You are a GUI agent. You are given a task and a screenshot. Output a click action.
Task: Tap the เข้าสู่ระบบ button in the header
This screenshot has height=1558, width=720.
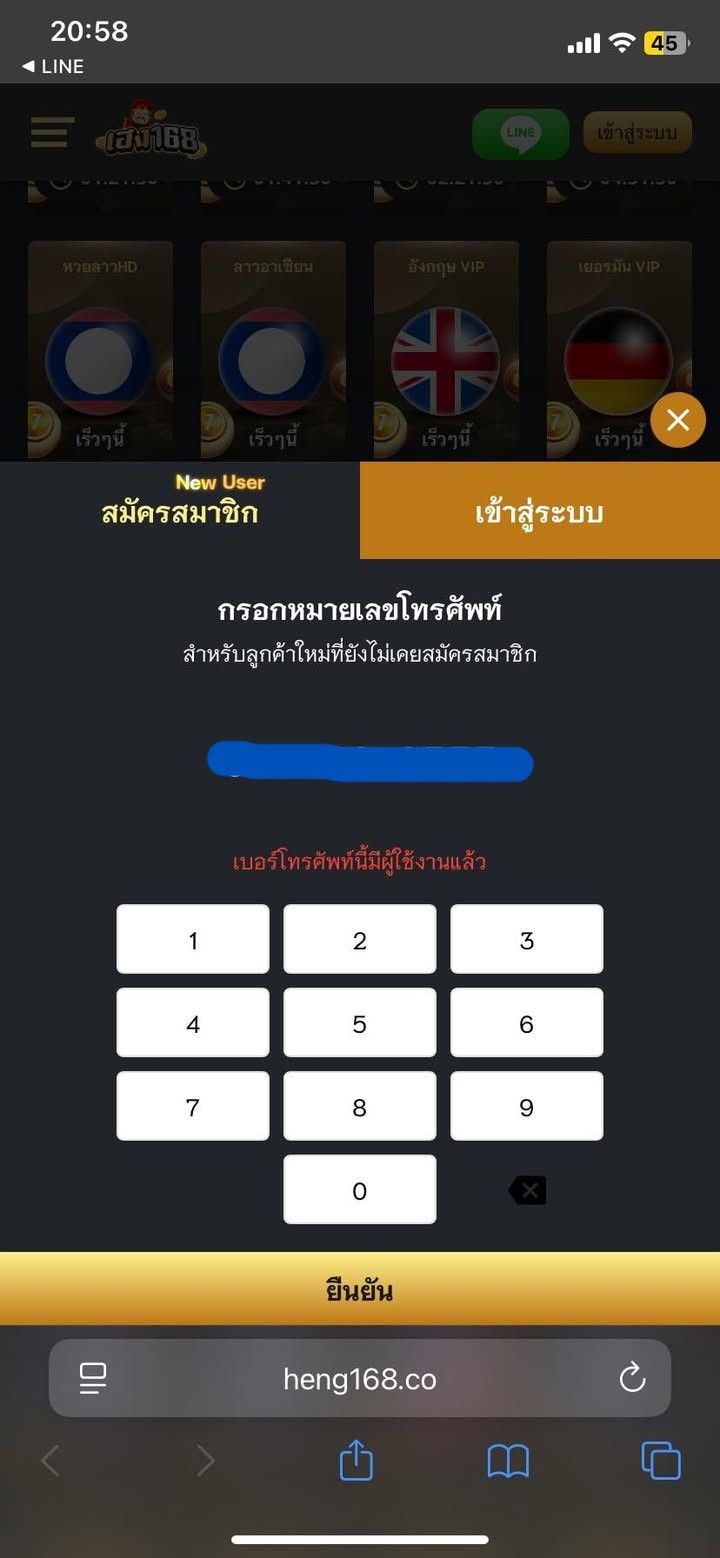point(637,131)
